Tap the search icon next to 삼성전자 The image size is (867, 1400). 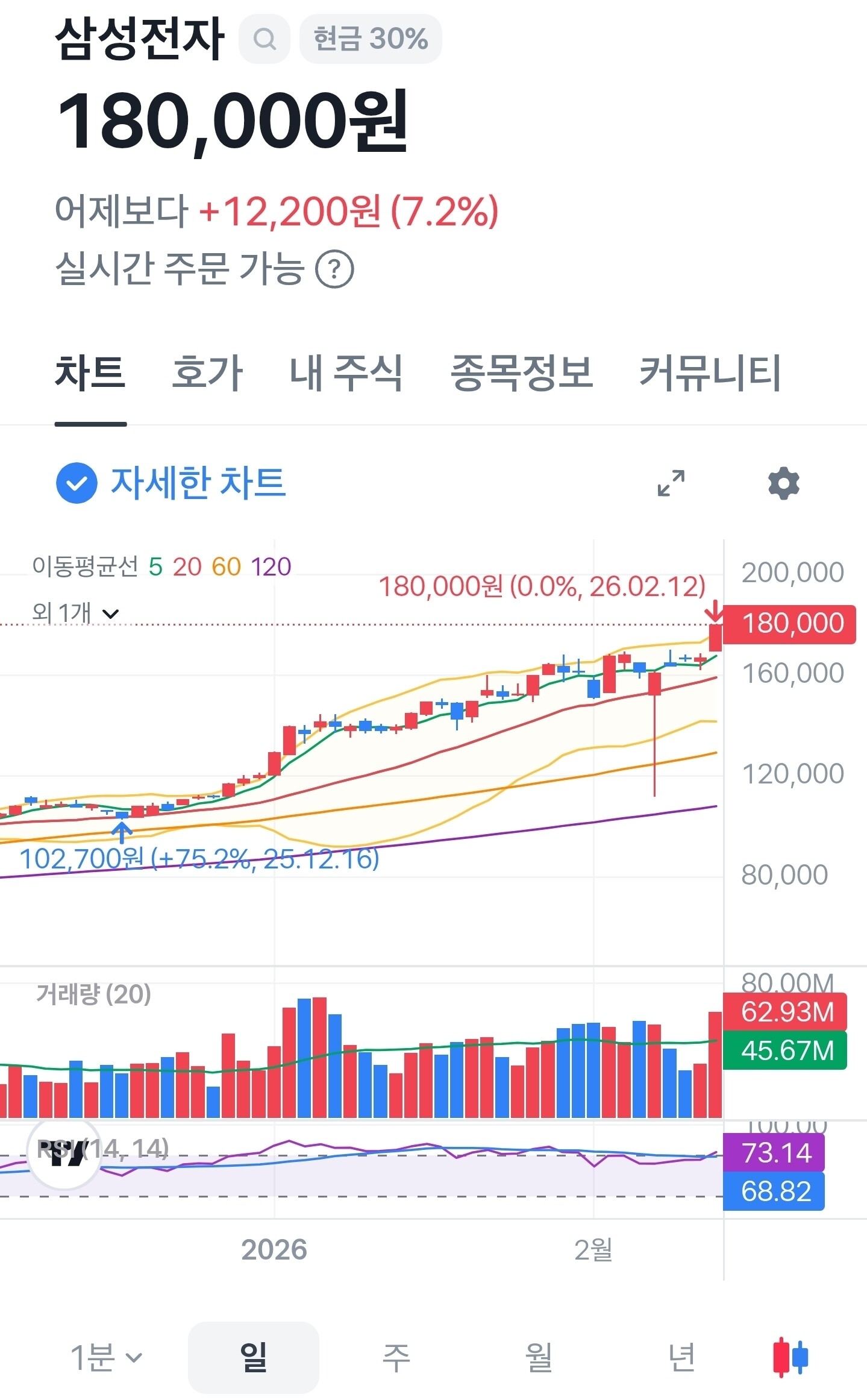coord(264,39)
